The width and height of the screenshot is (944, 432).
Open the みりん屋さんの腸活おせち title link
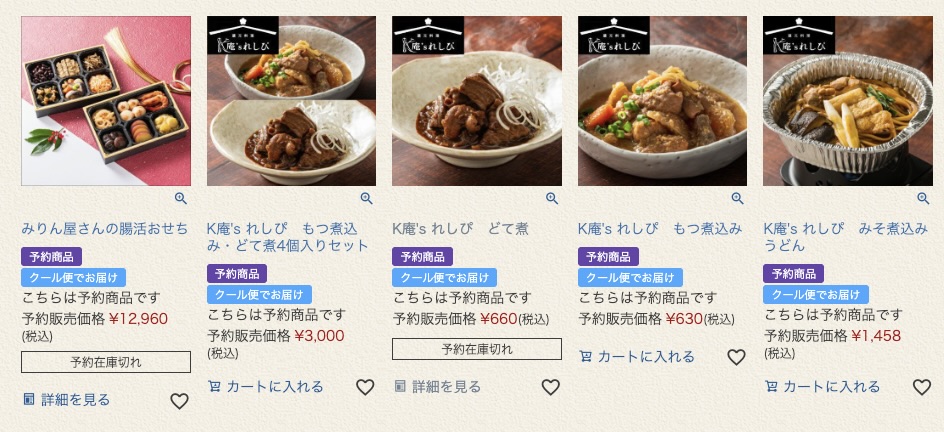click(106, 228)
